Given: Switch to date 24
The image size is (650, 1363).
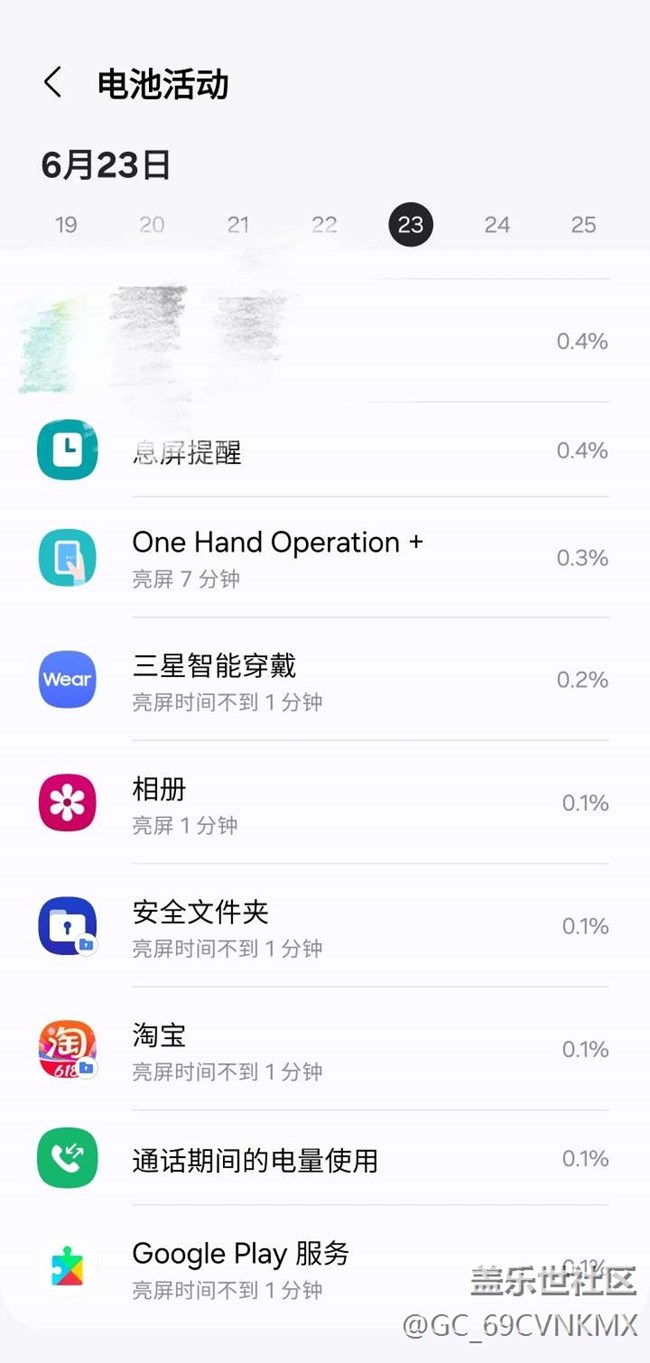Looking at the screenshot, I should click(x=497, y=225).
